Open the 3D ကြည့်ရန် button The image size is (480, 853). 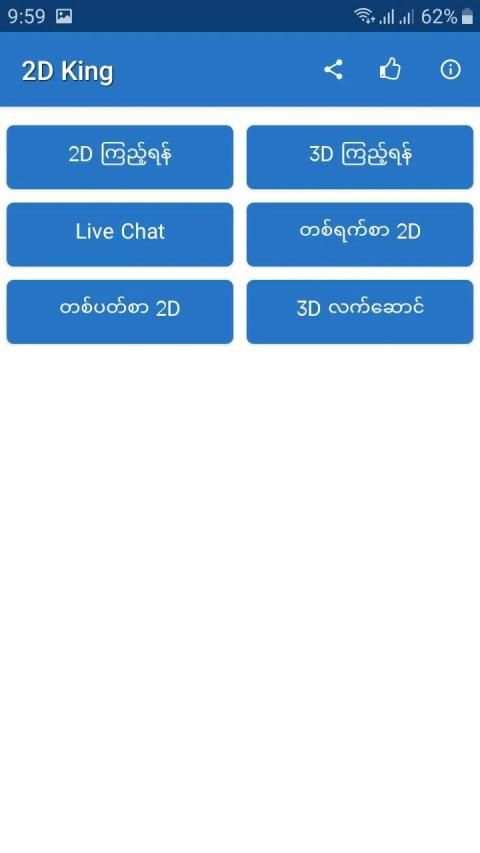360,157
